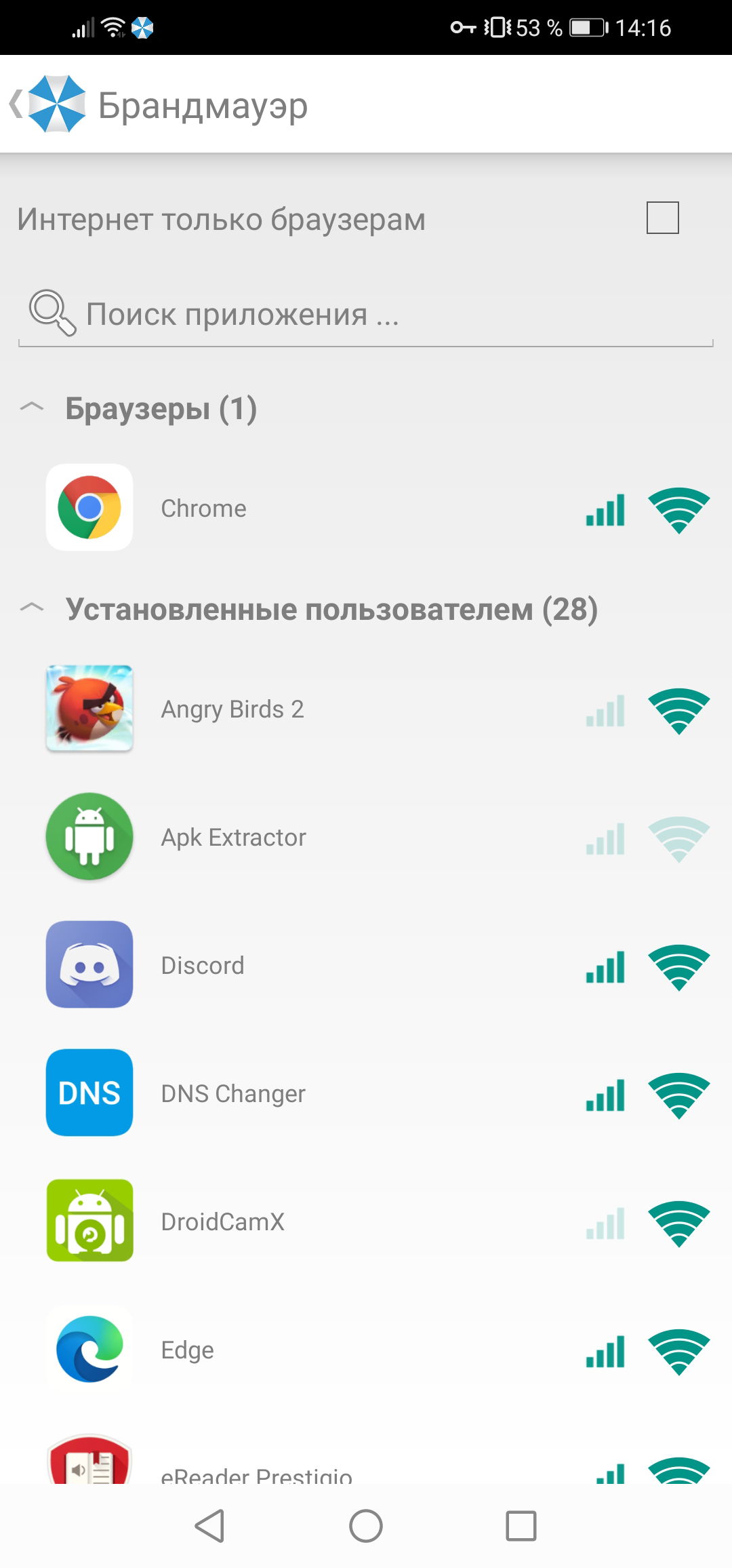Screen dimensions: 732x1568
Task: Check the 'Интернет только браузерам' checkbox
Action: (662, 218)
